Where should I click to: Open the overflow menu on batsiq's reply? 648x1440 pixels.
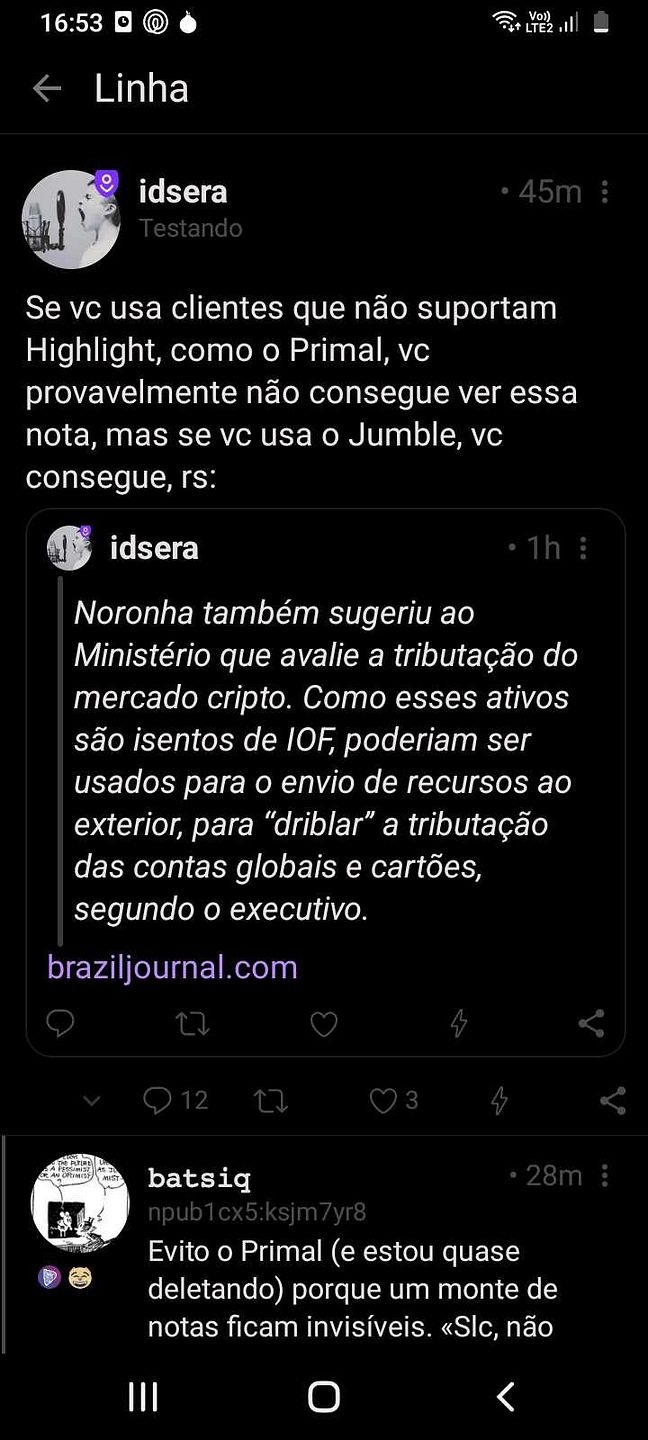[x=605, y=1175]
